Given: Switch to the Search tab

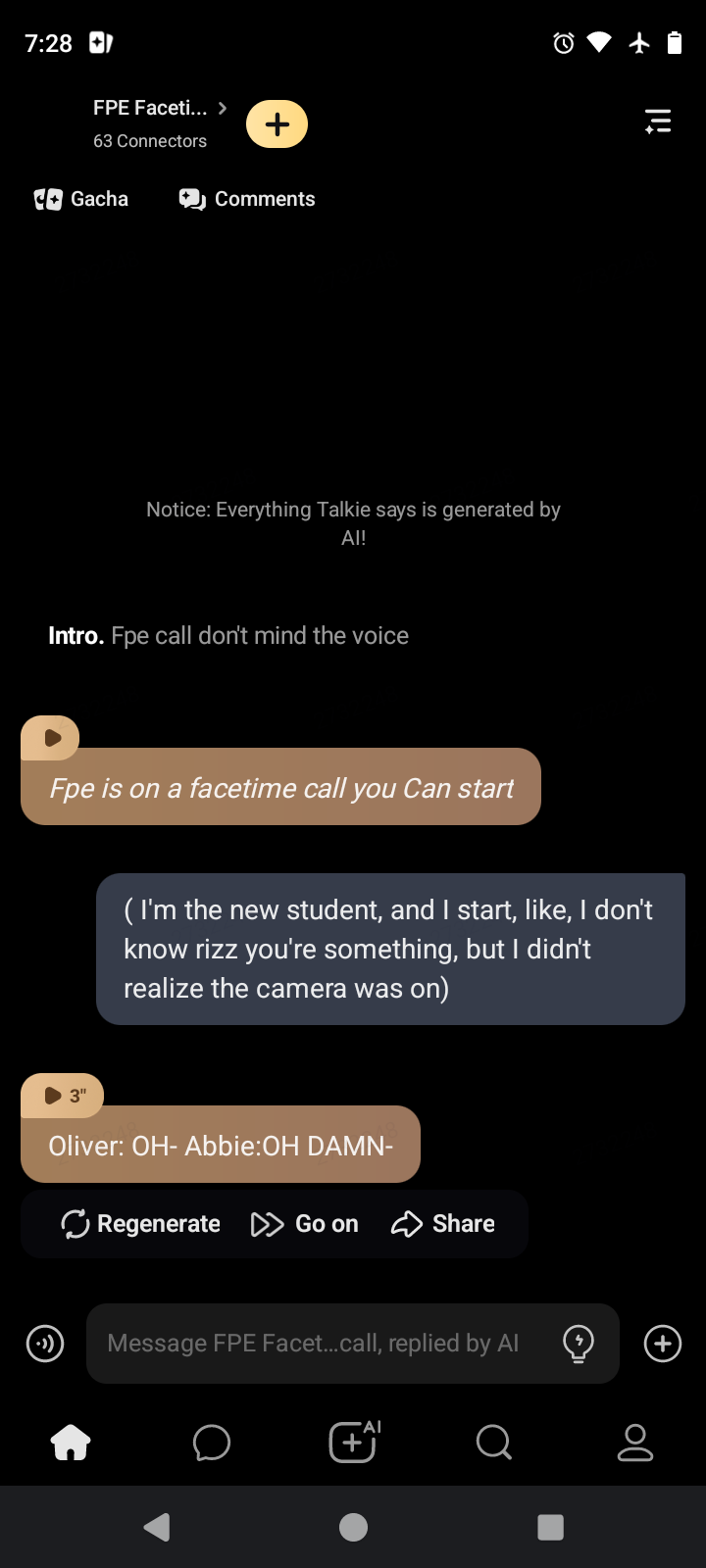Looking at the screenshot, I should pyautogui.click(x=494, y=1443).
